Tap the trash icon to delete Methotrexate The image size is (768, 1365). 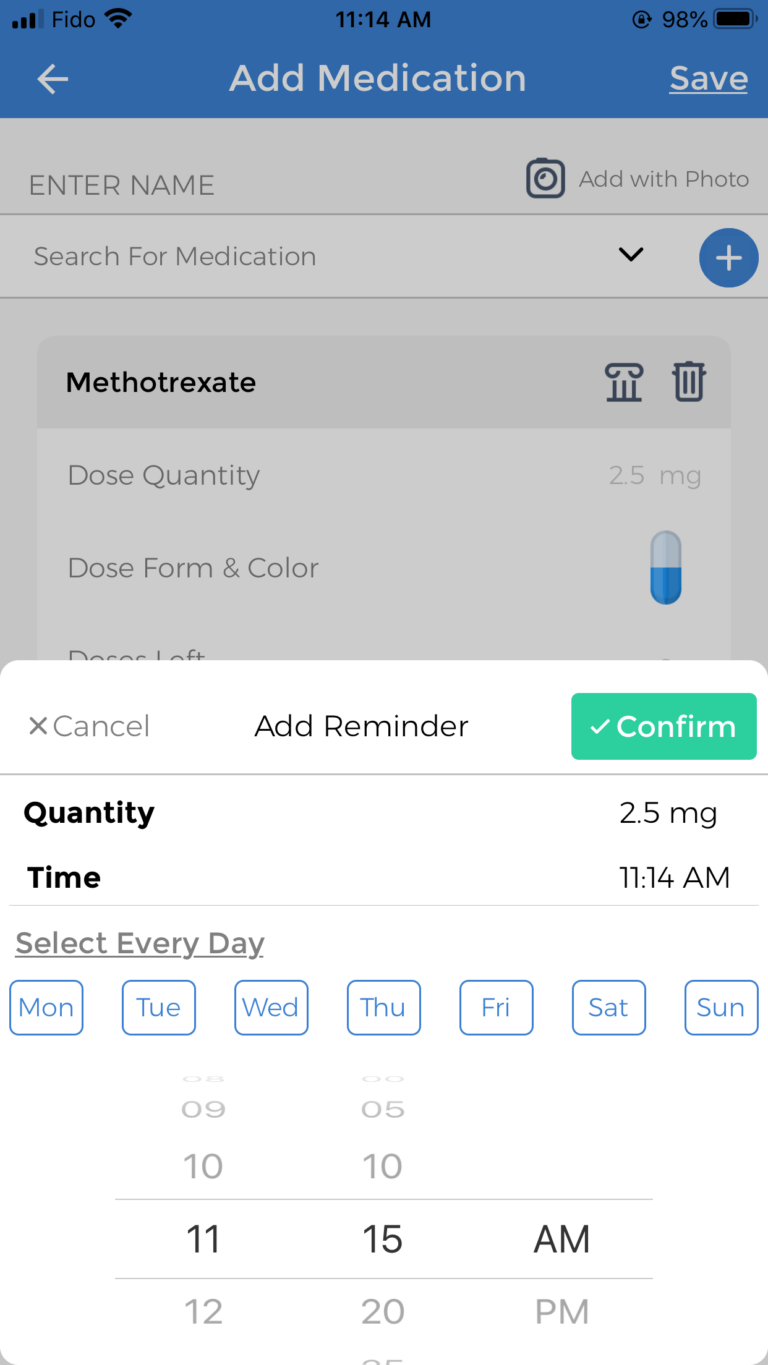[x=688, y=382]
